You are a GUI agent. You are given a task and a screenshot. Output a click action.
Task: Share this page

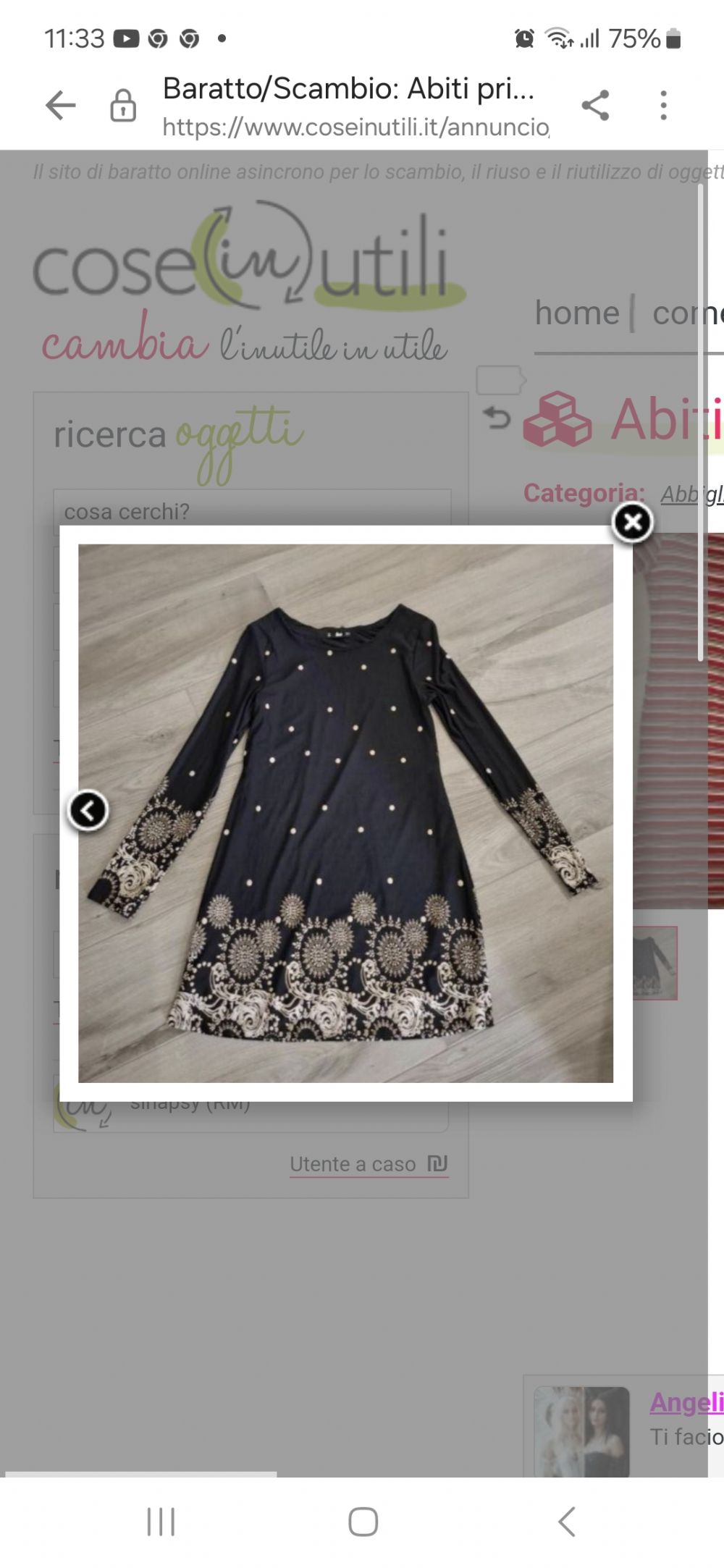point(595,106)
